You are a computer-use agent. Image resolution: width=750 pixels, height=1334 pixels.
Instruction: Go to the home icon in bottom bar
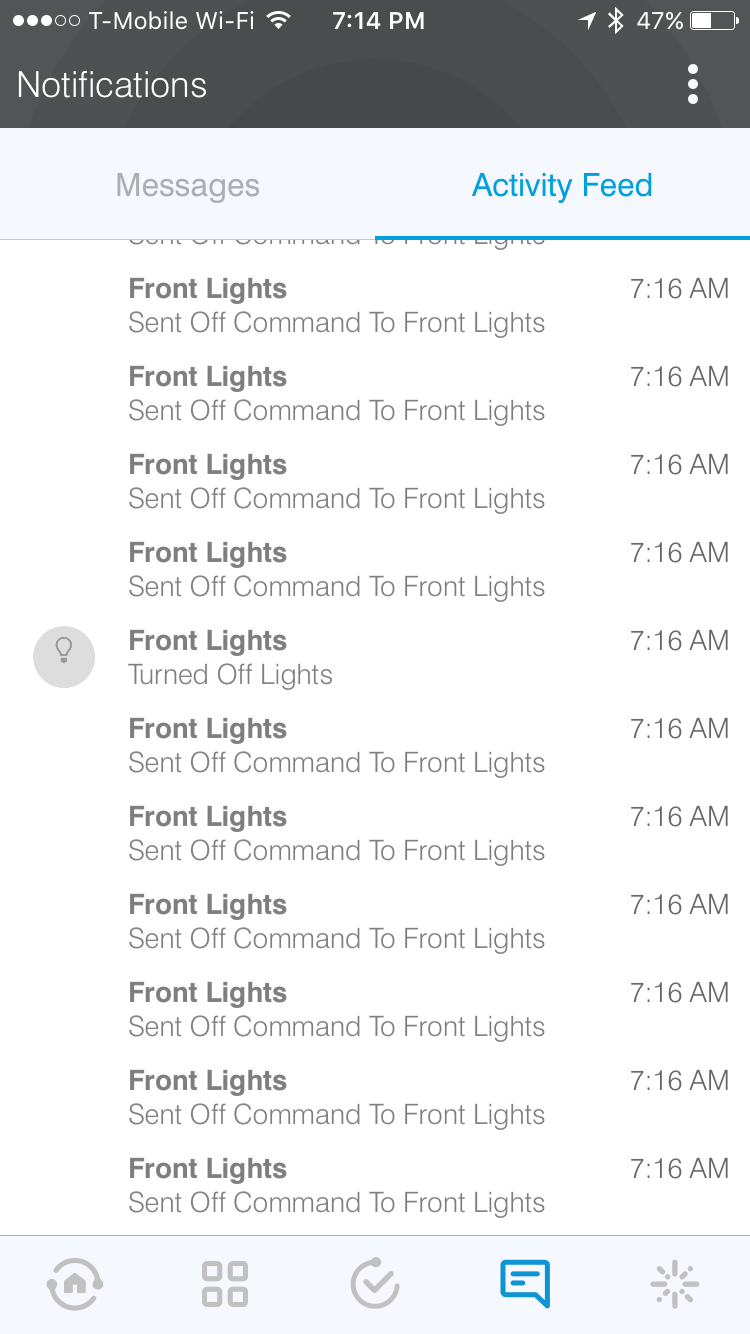[x=75, y=1284]
